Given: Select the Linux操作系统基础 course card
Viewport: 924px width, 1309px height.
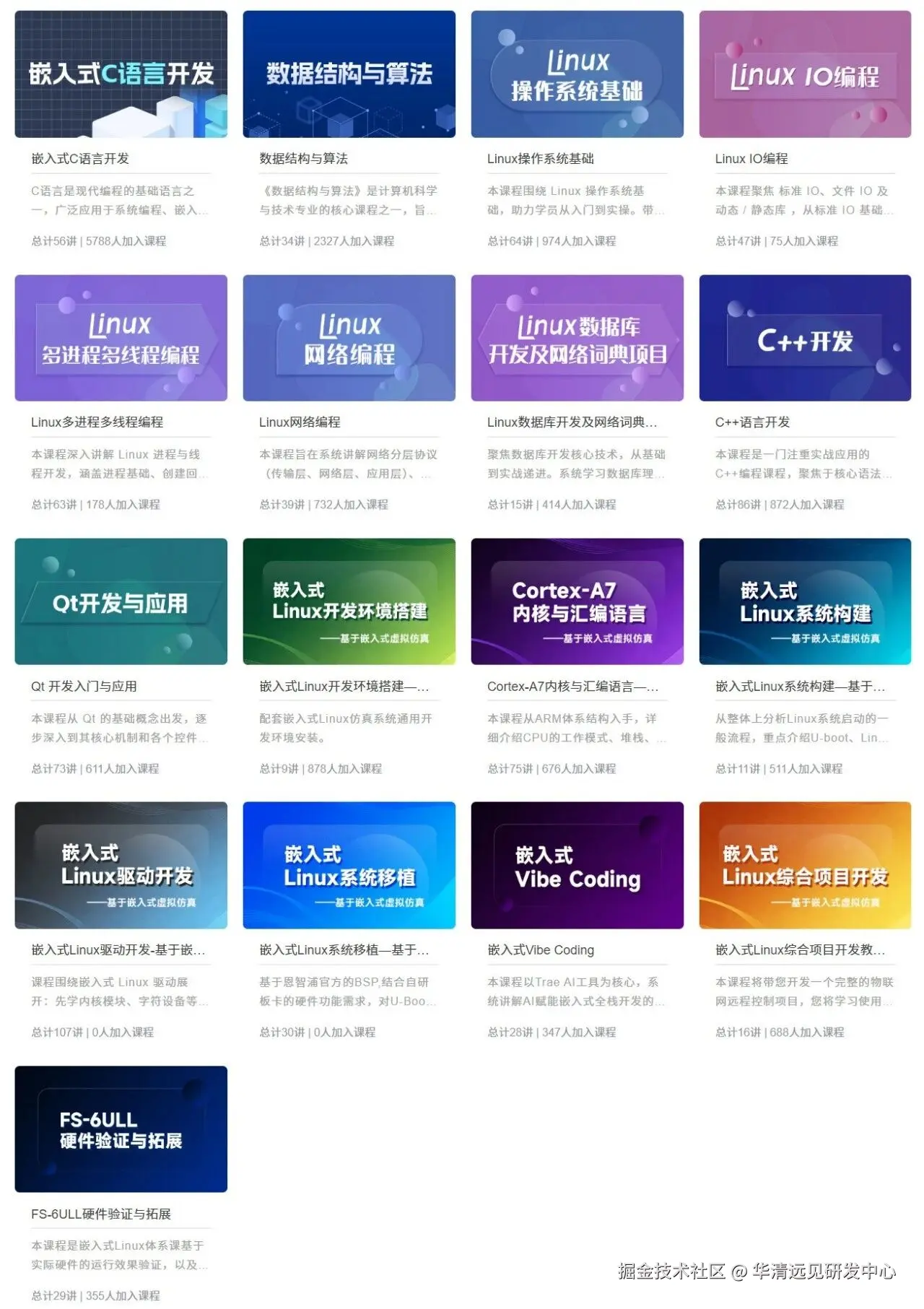Looking at the screenshot, I should [577, 74].
